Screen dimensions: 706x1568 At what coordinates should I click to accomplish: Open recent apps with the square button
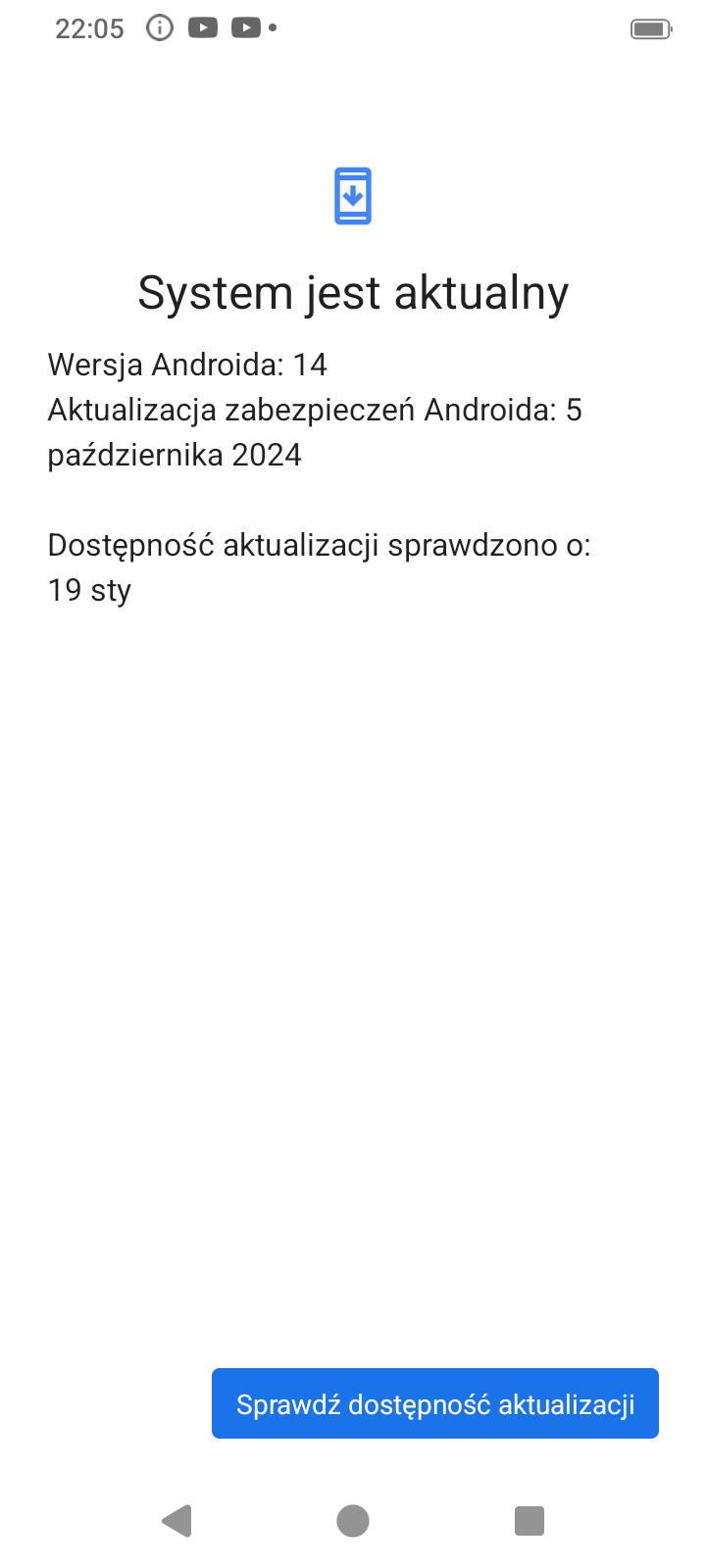(x=529, y=1521)
